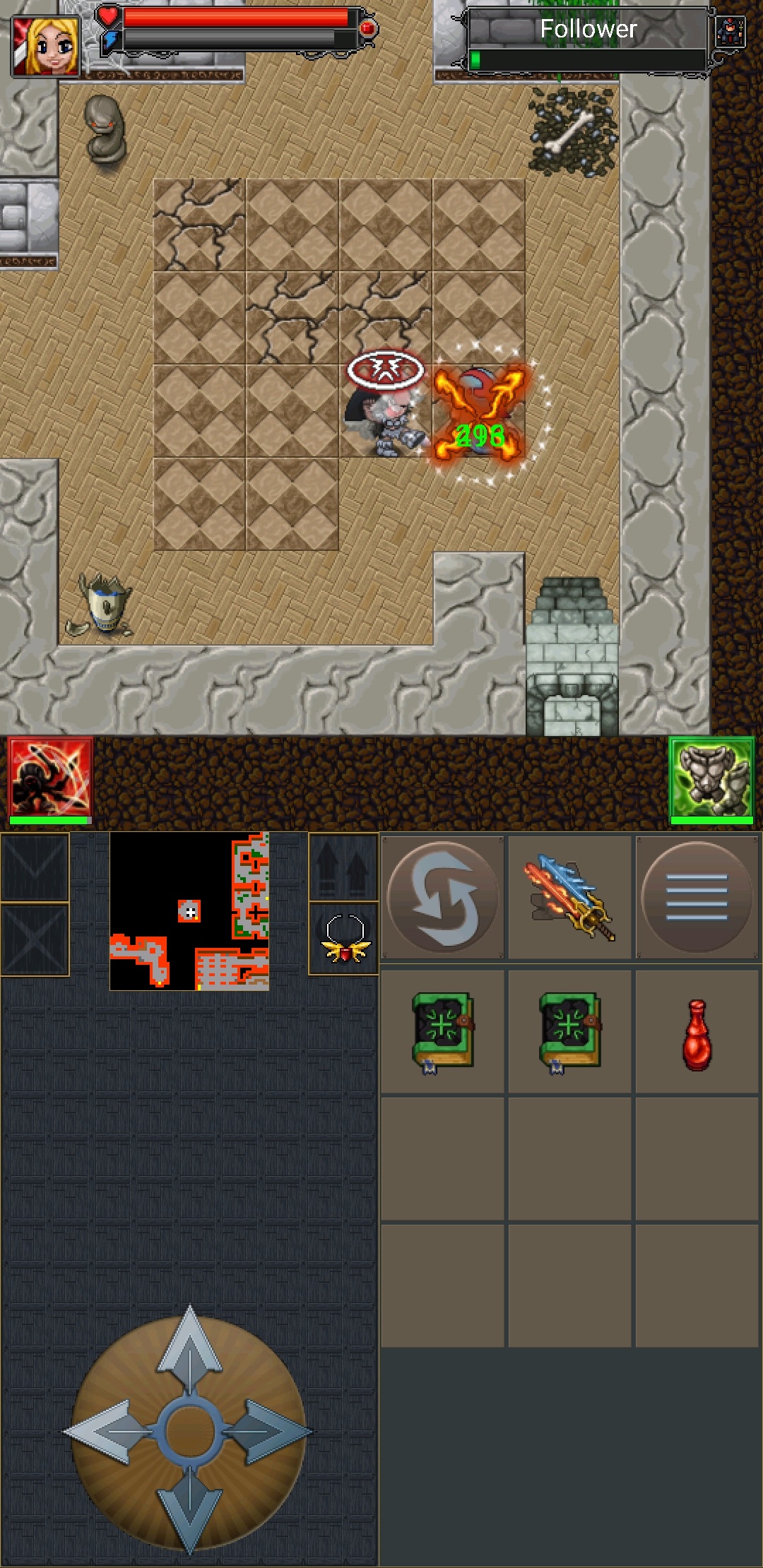The height and width of the screenshot is (1568, 763).
Task: Open the hamburger menu button
Action: pos(697,897)
